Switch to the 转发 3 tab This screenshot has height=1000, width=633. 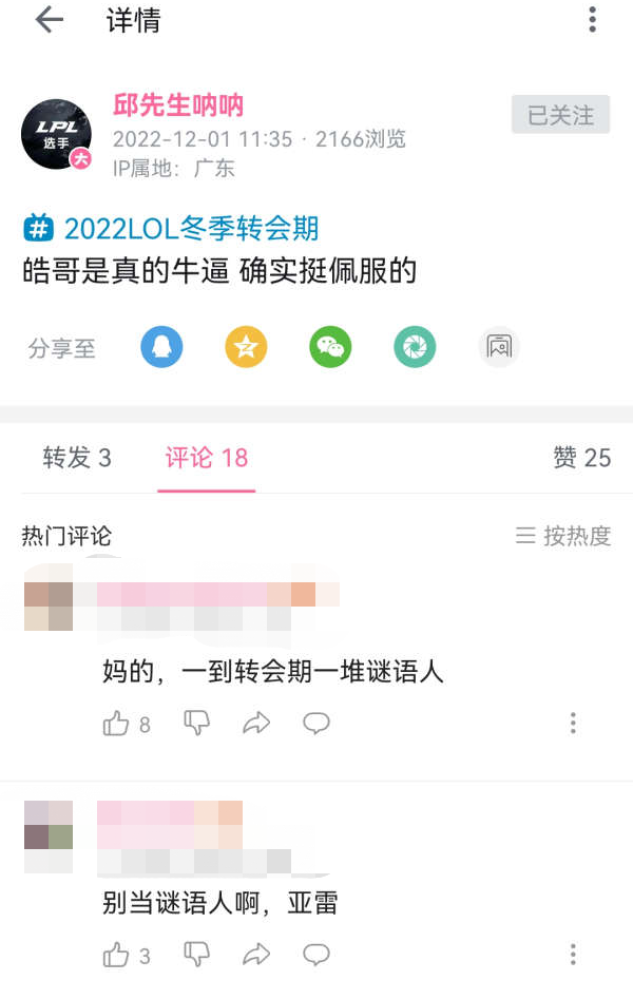(x=77, y=458)
